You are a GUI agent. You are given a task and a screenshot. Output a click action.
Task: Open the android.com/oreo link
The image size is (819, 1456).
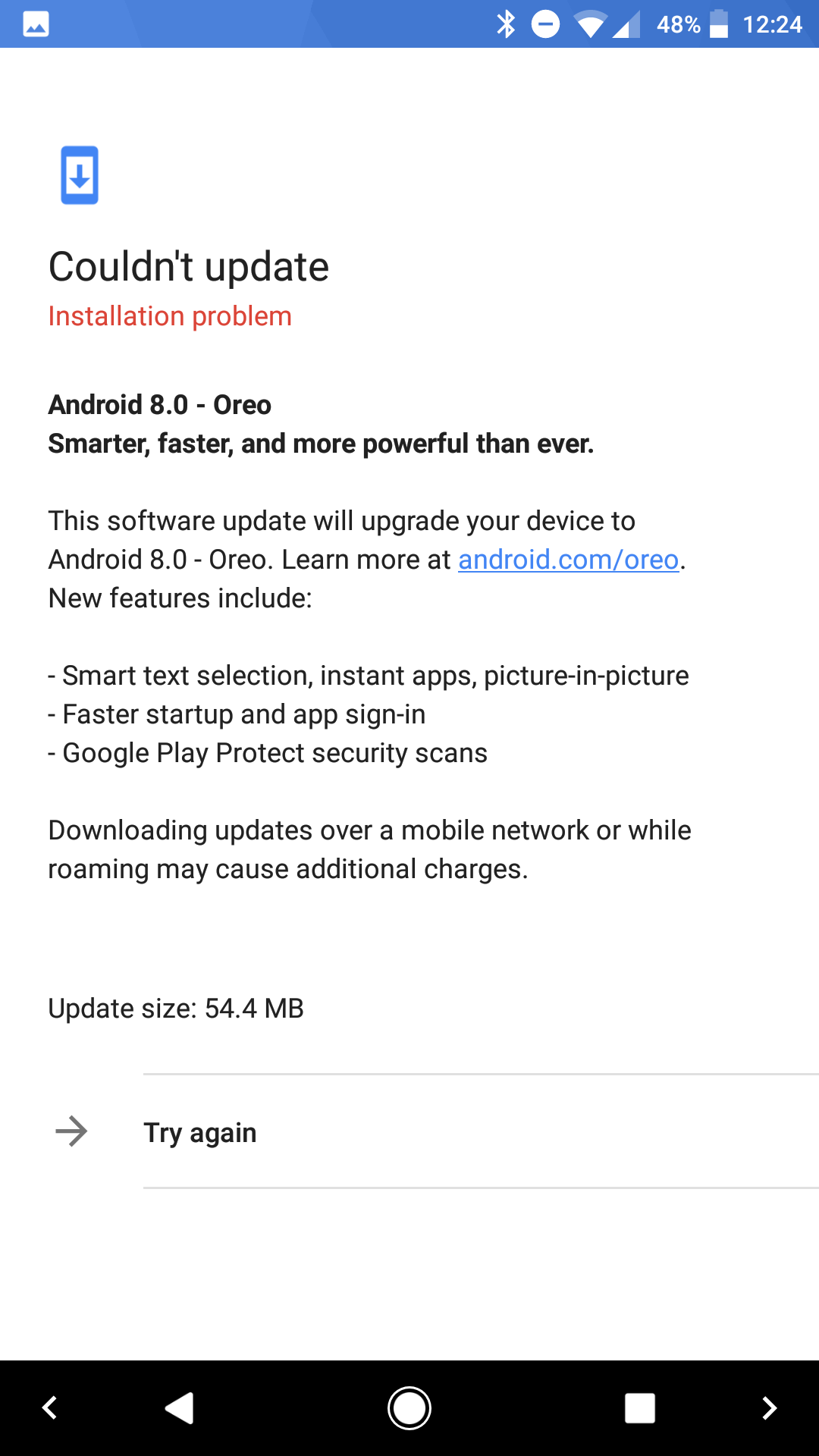(567, 560)
